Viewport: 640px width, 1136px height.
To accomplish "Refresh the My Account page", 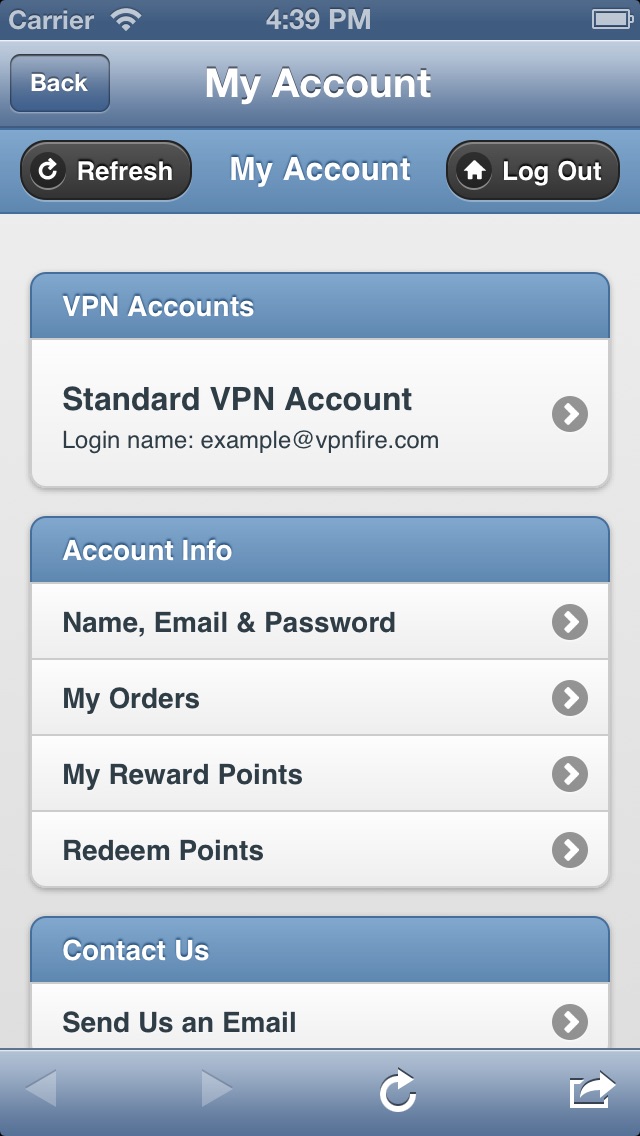I will 106,171.
